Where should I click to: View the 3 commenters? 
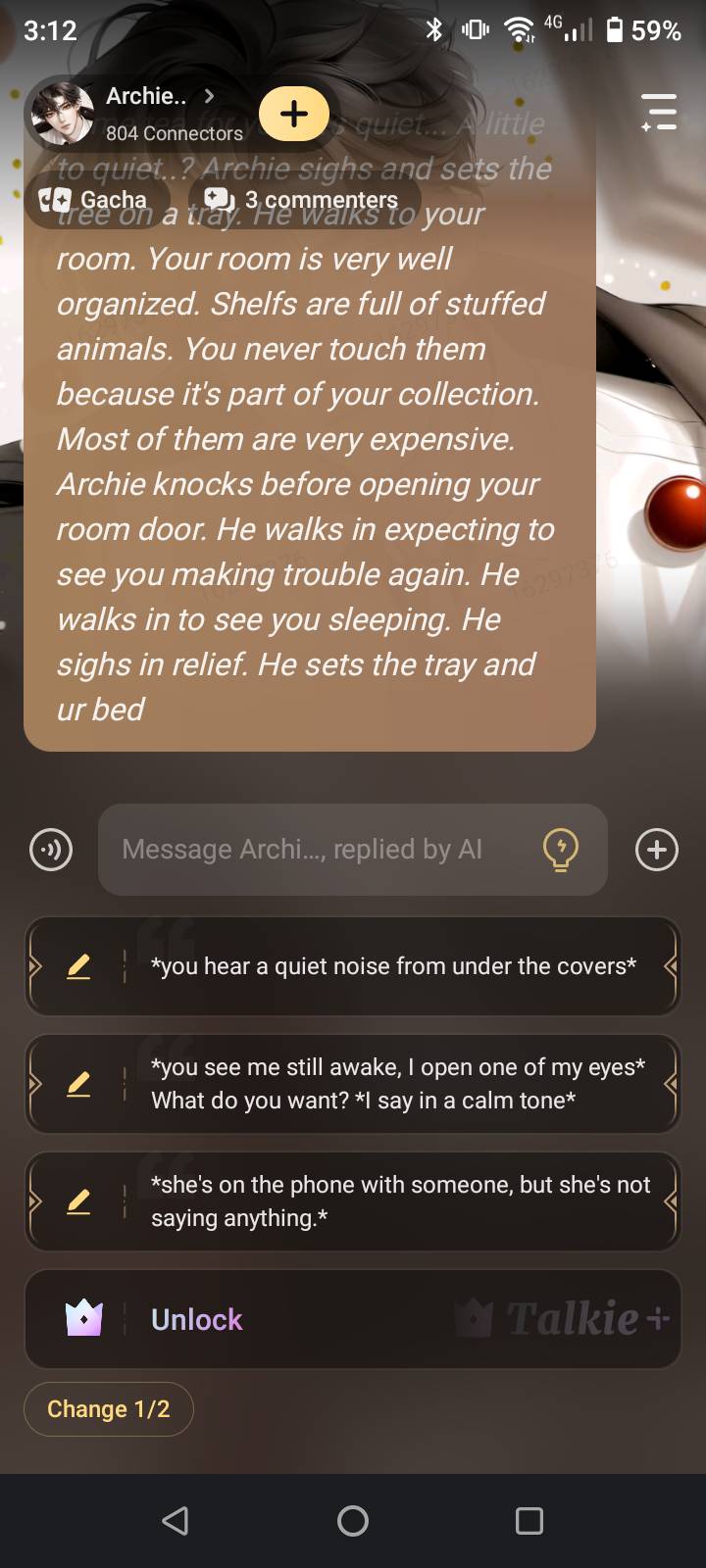point(304,200)
